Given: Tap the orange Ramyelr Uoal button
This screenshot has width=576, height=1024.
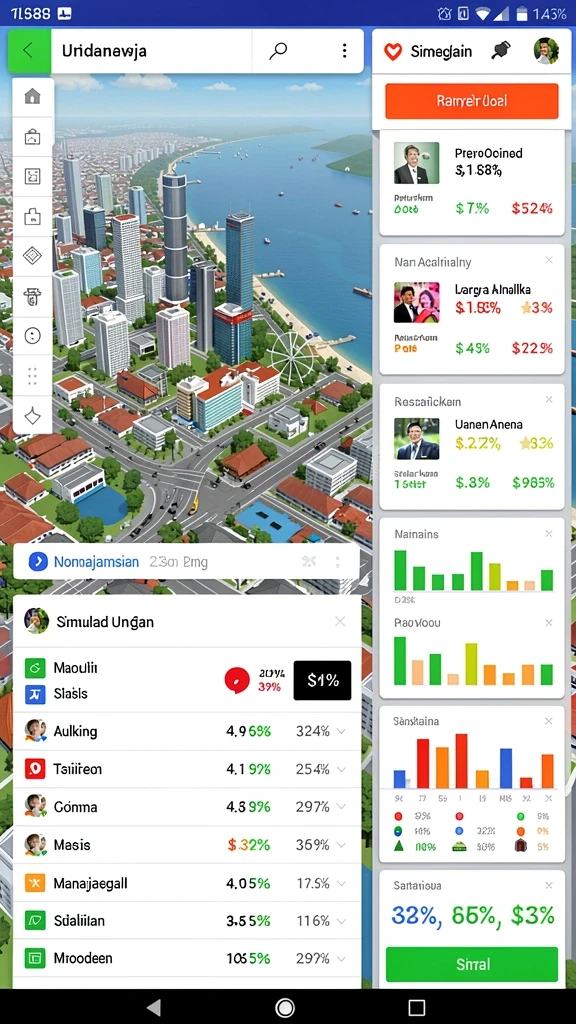Looking at the screenshot, I should (x=472, y=101).
